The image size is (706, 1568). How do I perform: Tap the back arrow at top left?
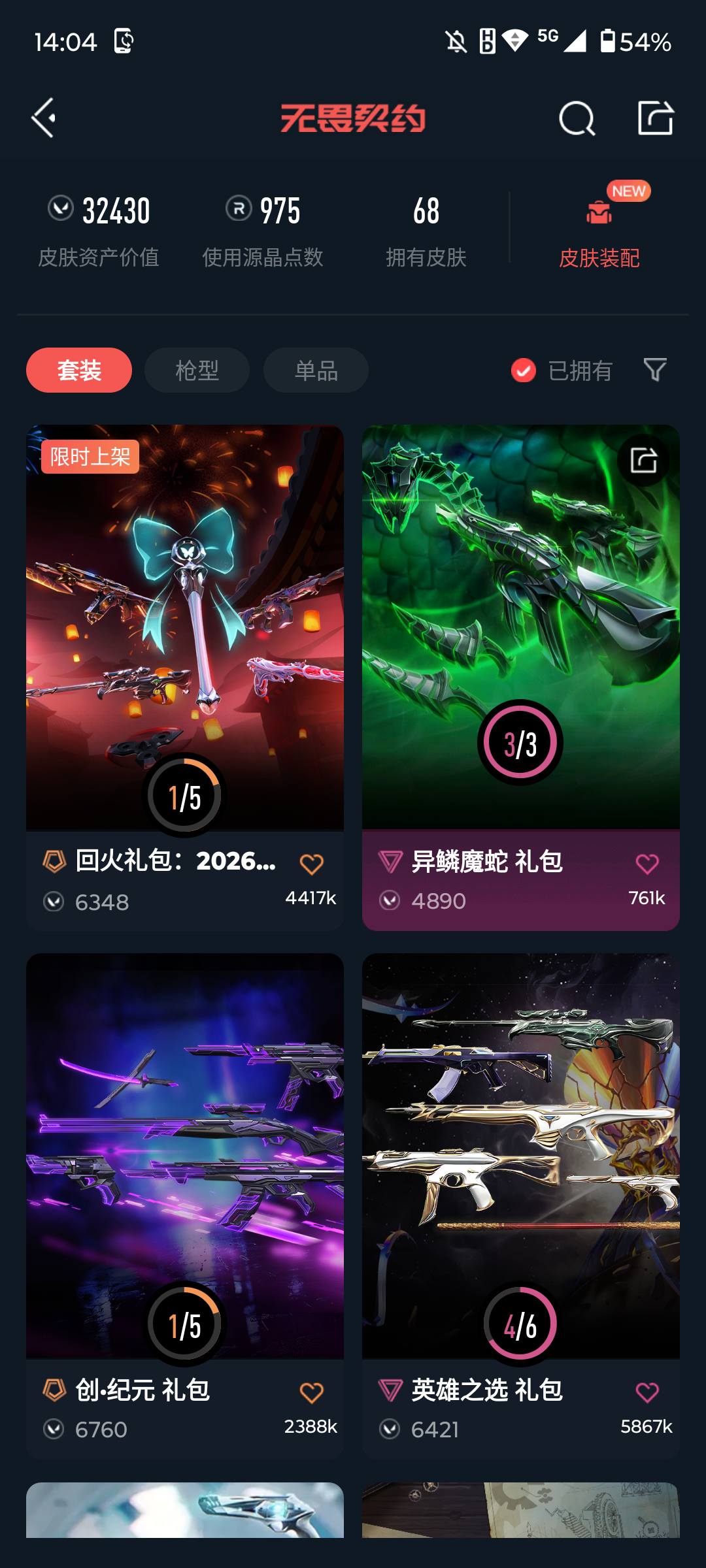tap(43, 119)
